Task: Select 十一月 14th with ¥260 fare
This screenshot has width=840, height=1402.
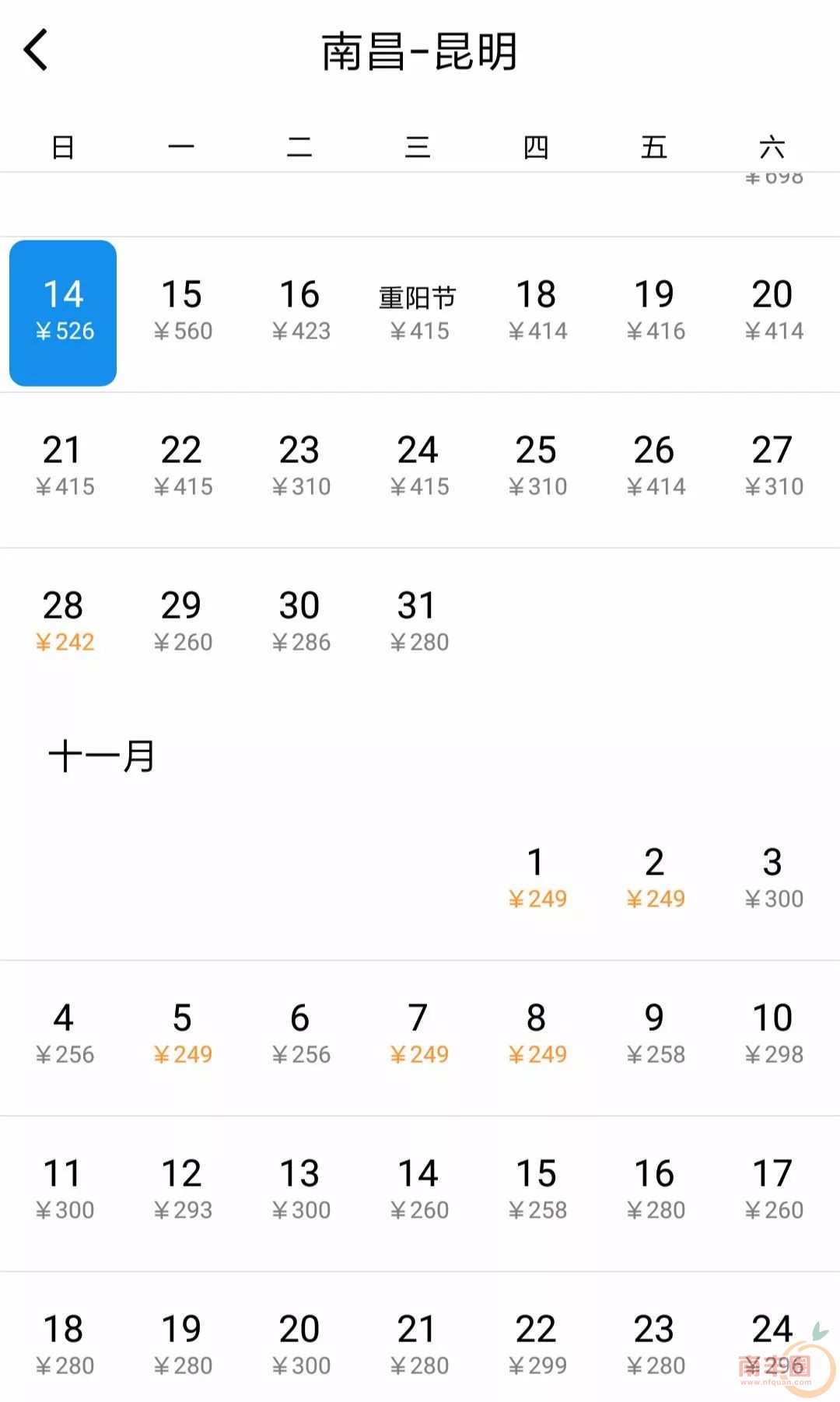Action: [418, 1191]
